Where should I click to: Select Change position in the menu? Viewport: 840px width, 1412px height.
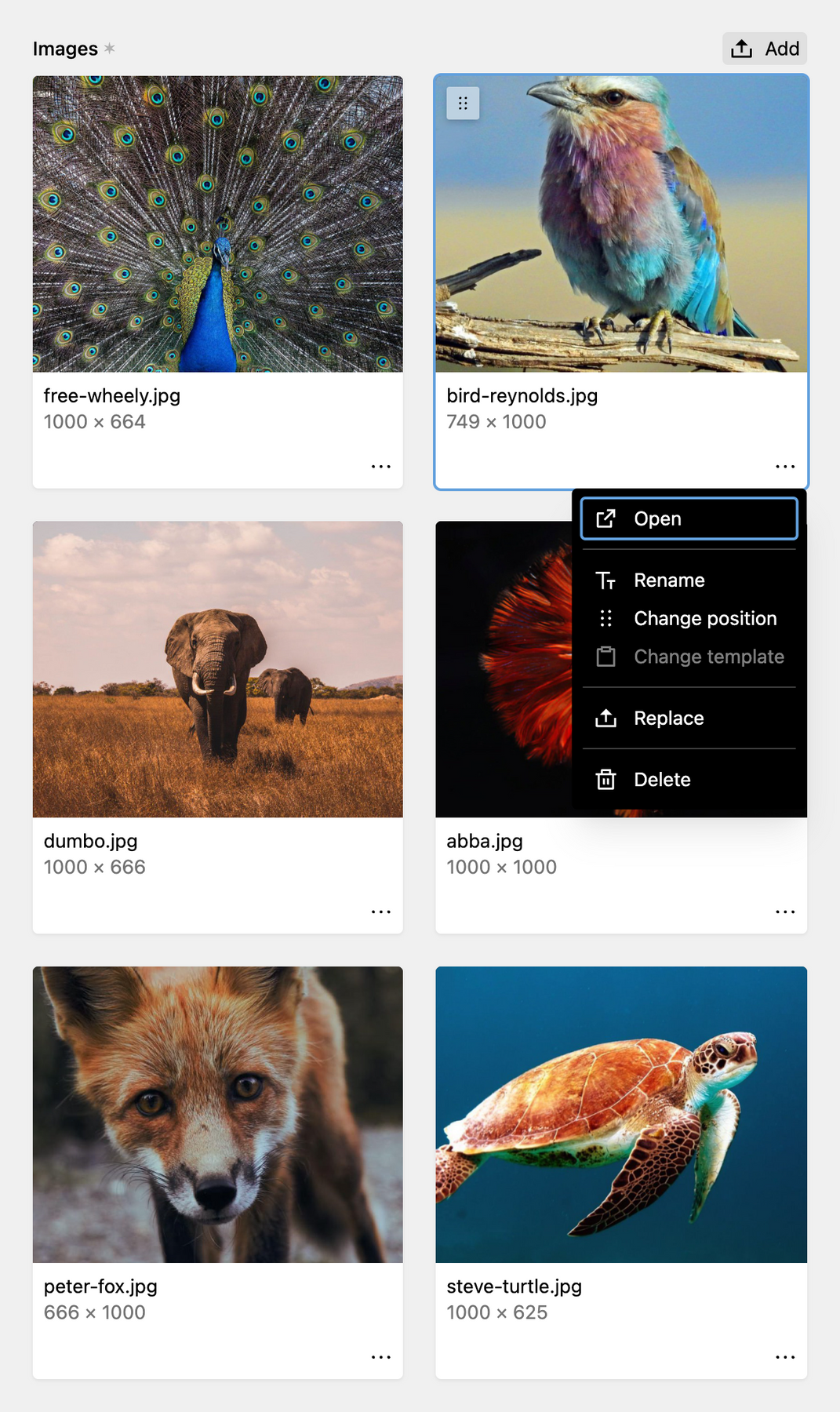(689, 618)
